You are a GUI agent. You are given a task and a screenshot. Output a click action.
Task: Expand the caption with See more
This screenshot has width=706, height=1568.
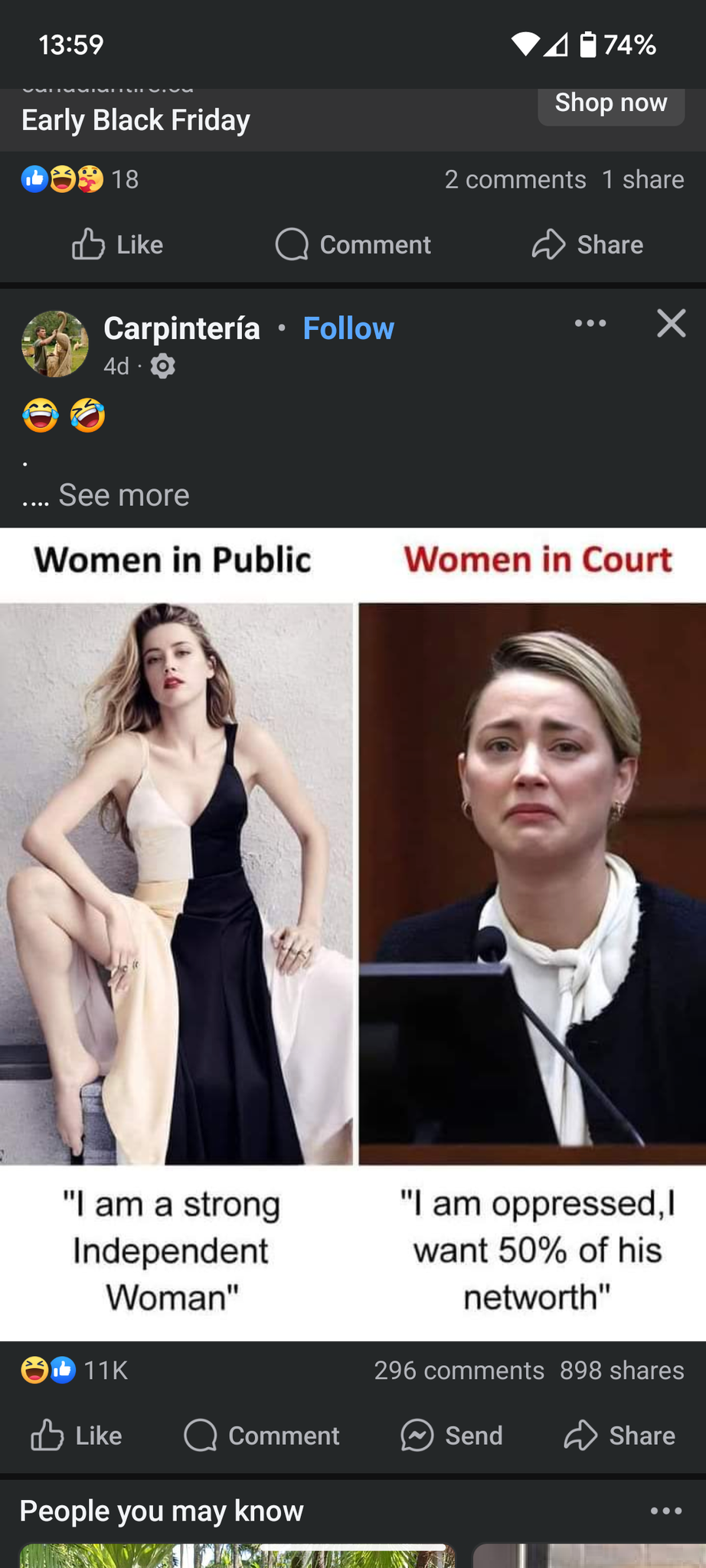click(123, 495)
